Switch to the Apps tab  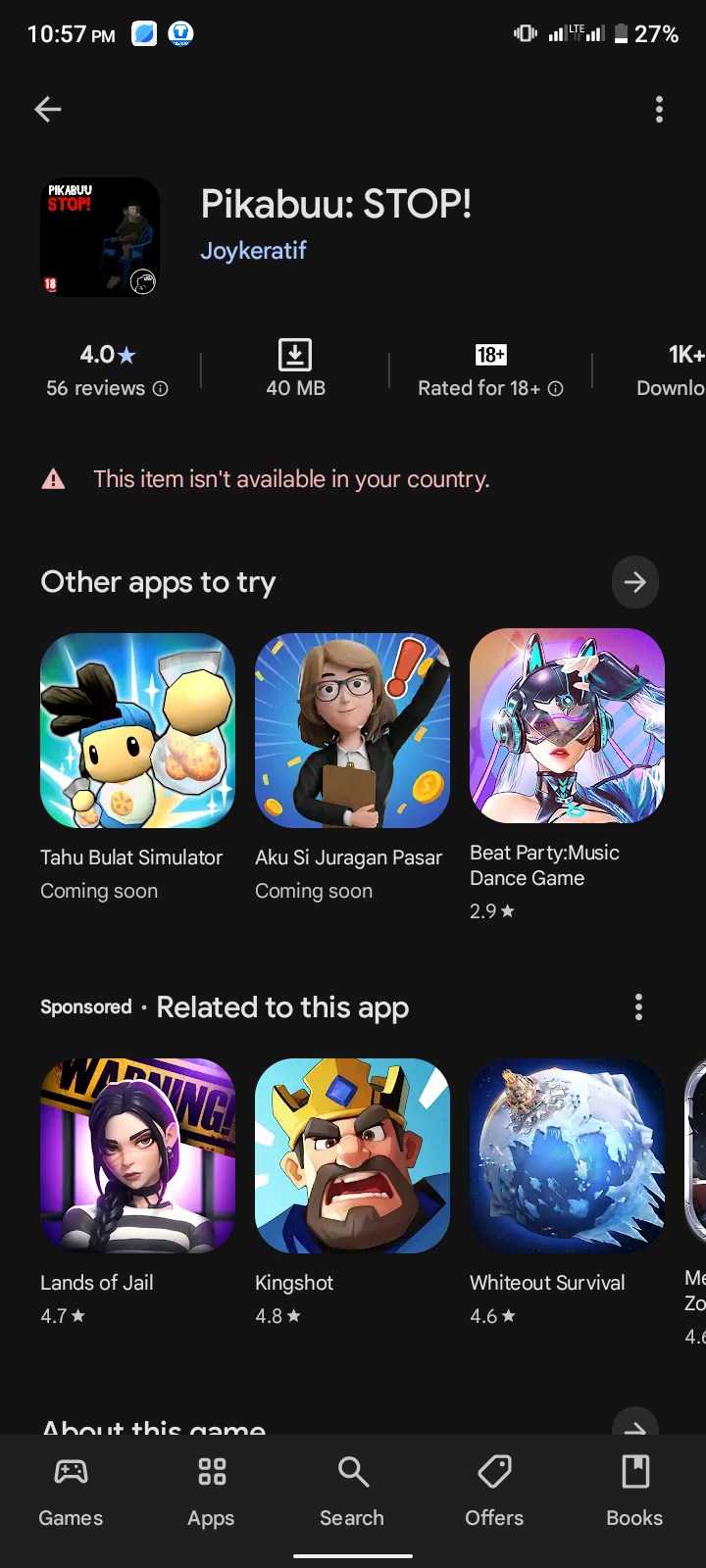coord(211,1490)
